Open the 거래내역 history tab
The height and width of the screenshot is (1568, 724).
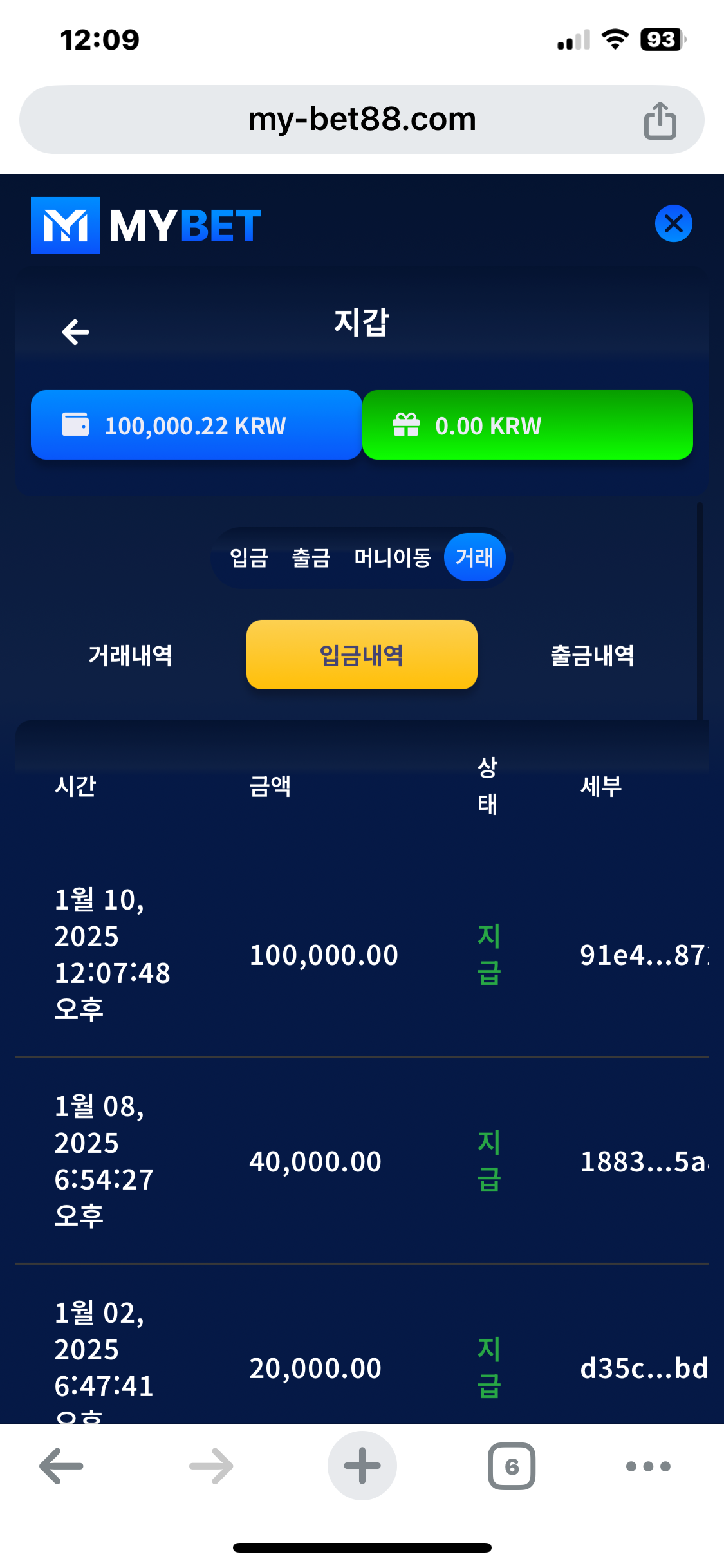pyautogui.click(x=131, y=655)
